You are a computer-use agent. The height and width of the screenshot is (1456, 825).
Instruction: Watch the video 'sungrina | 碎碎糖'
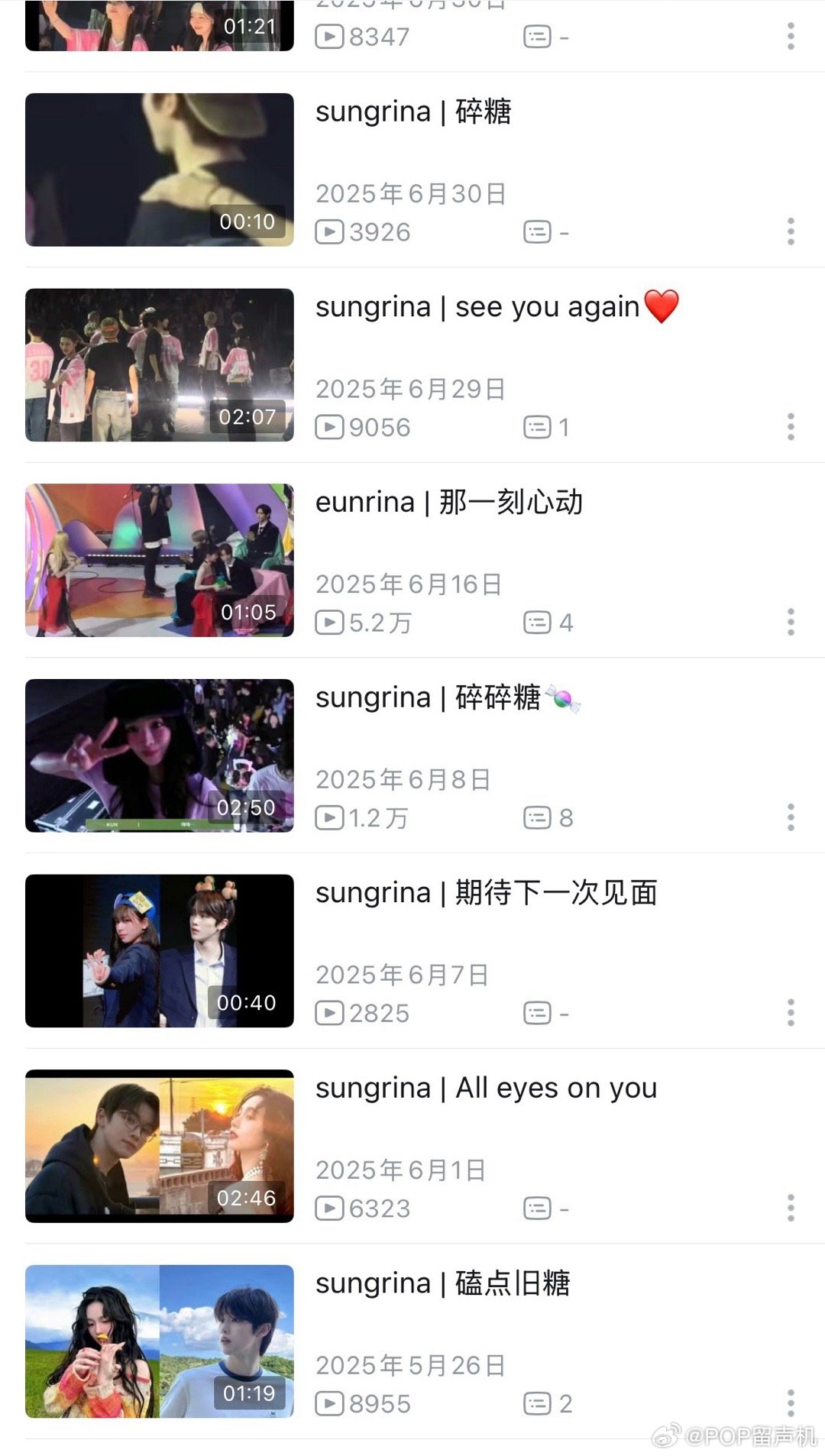pos(159,756)
